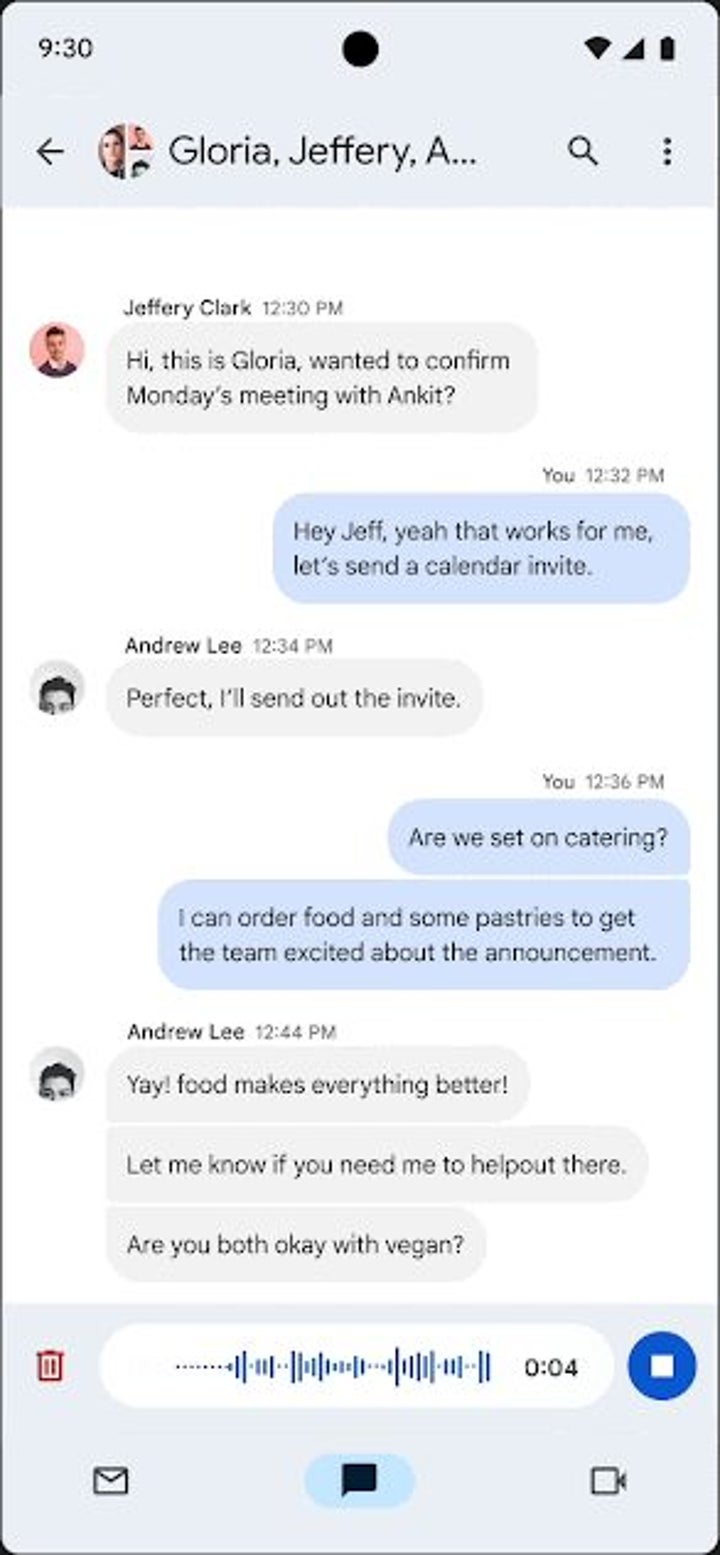This screenshot has width=720, height=1555.
Task: View Jeffery Clark's profile picture
Action: 57,350
